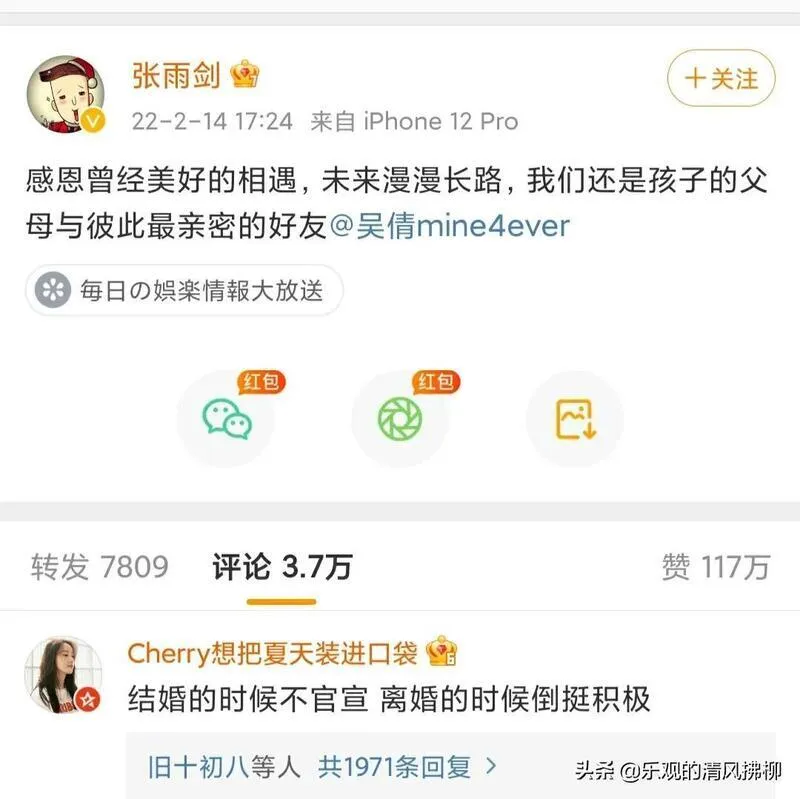Follow 张雨剑 with the 关注 button
The width and height of the screenshot is (800, 799).
(721, 79)
